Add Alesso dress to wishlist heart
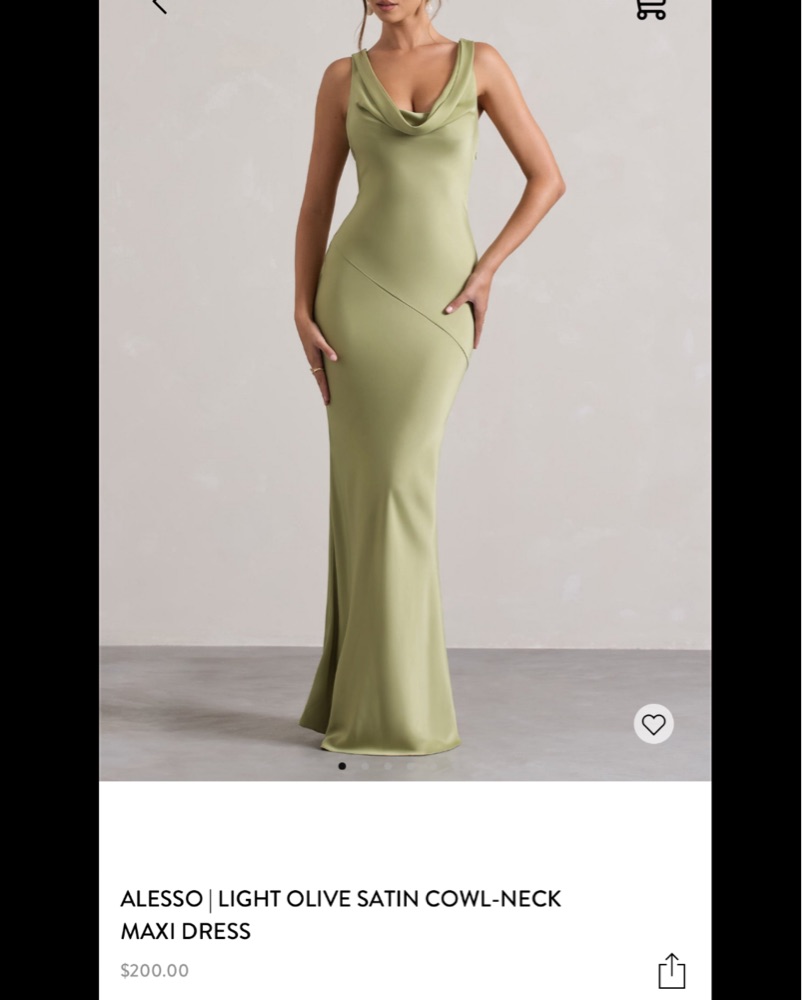The width and height of the screenshot is (802, 1000). pos(653,724)
